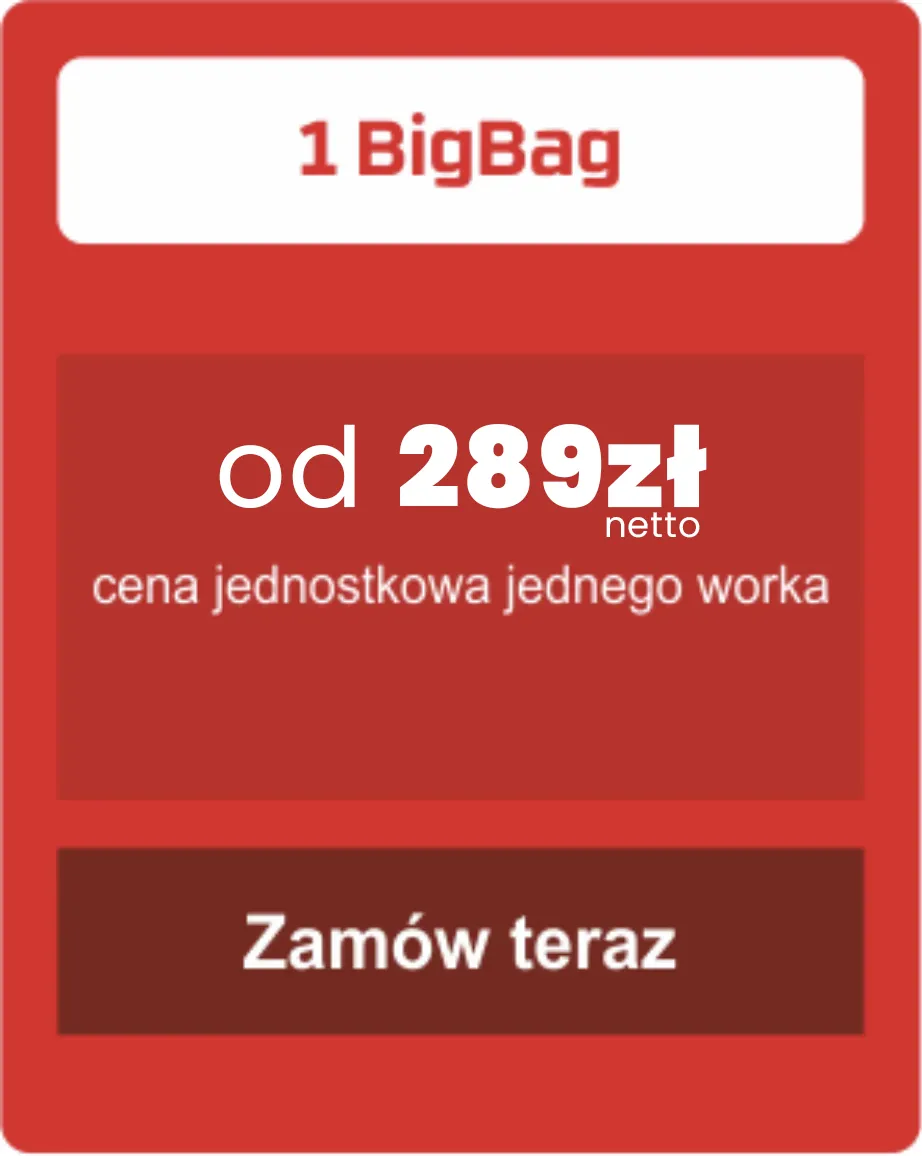Tap the Zamów teraz button
The height and width of the screenshot is (1156, 922).
pos(460,941)
